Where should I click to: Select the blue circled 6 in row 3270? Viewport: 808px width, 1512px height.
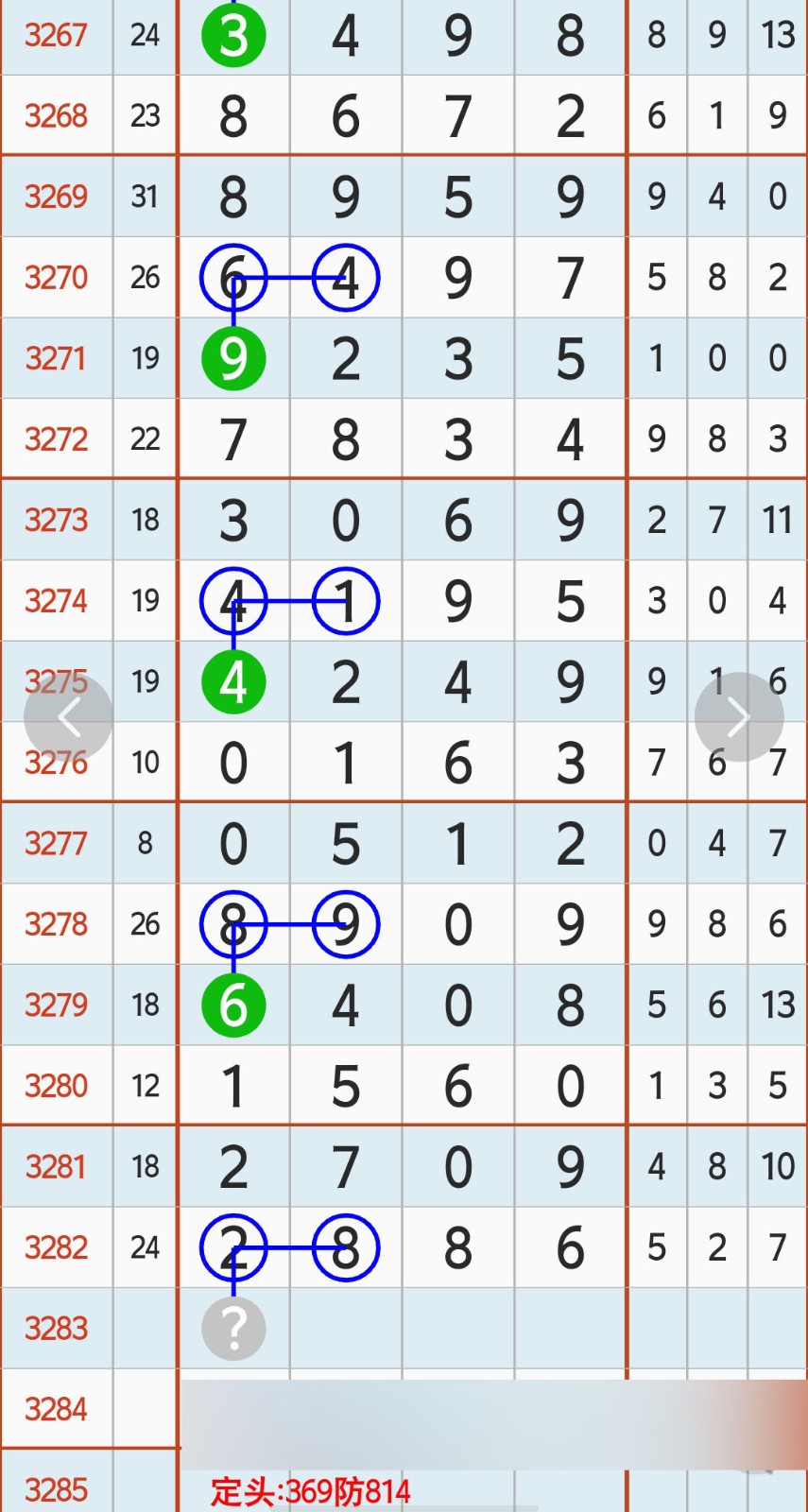tap(232, 277)
